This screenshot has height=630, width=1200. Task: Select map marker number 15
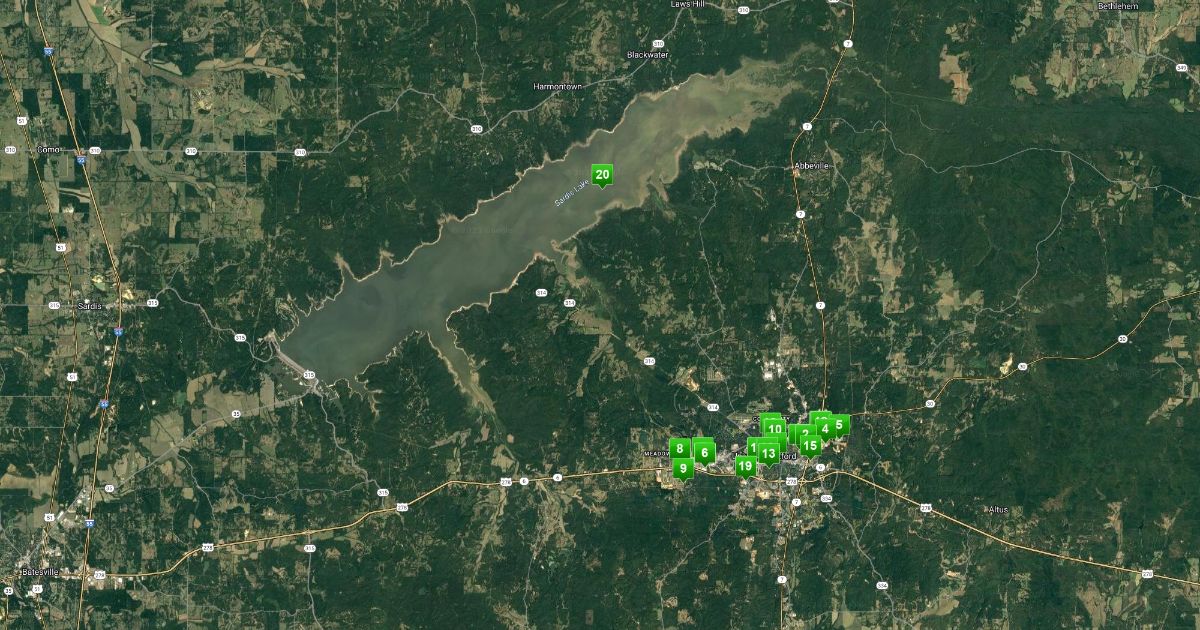811,445
